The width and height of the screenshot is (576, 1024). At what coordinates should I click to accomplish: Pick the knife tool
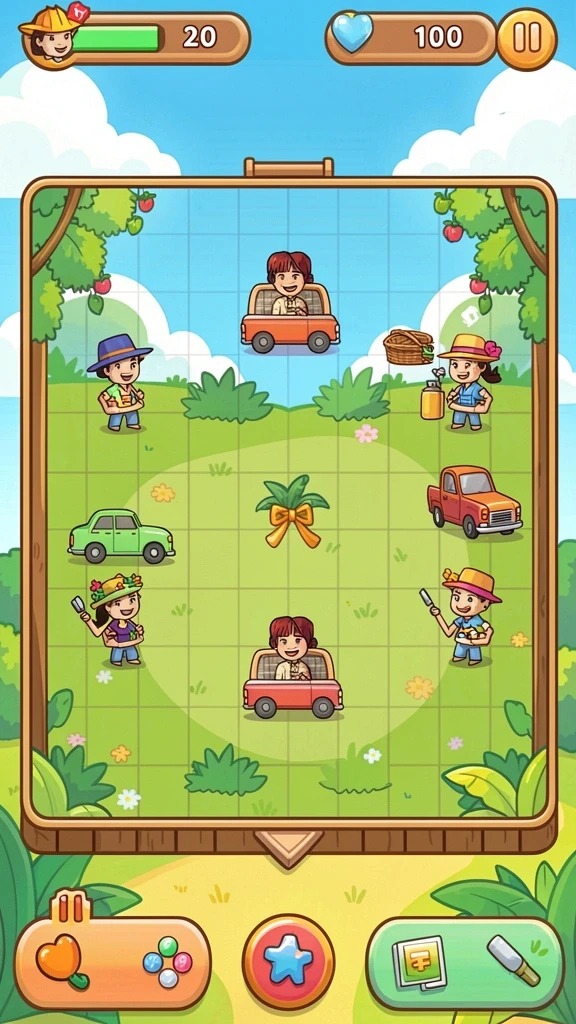click(x=514, y=959)
